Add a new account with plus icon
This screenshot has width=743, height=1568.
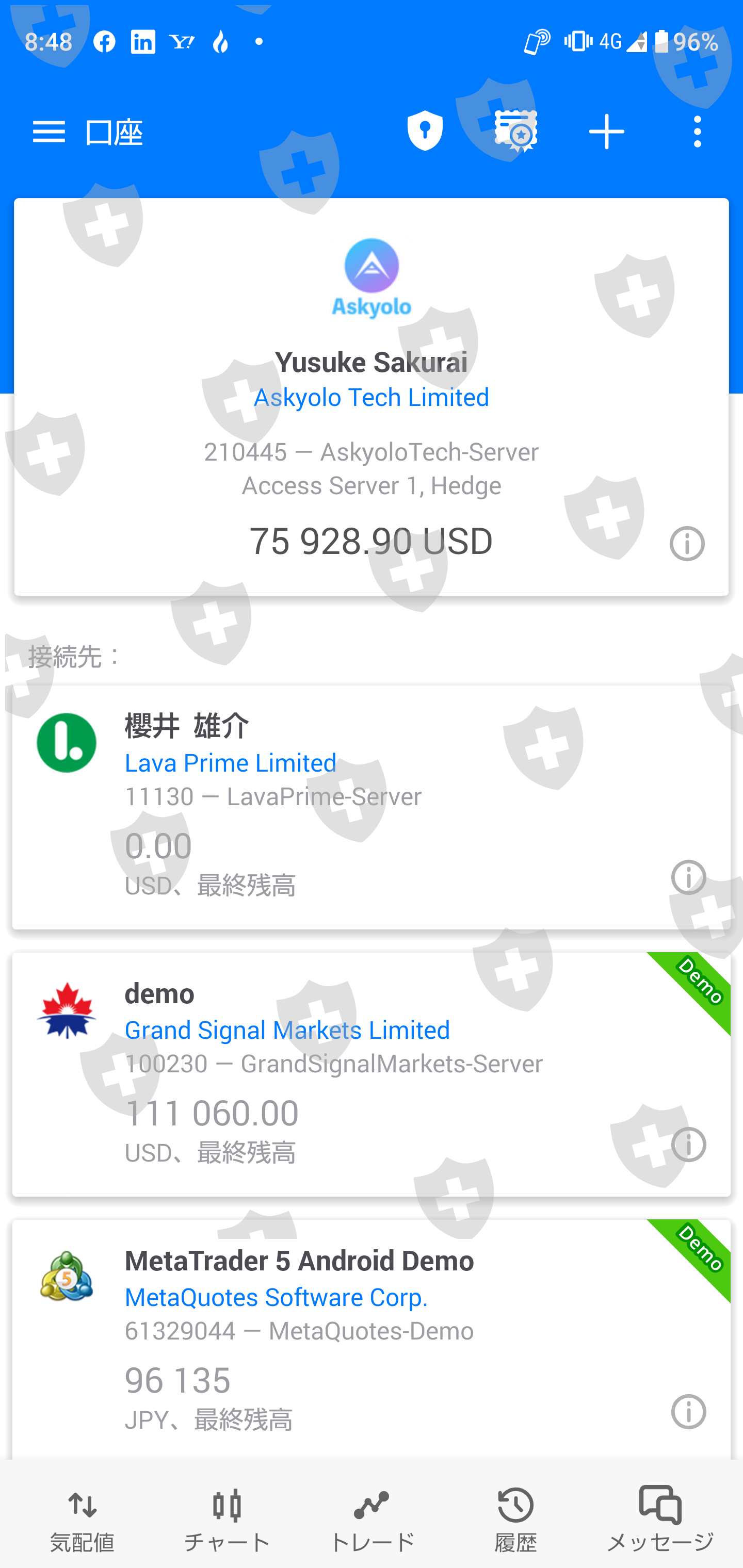607,132
